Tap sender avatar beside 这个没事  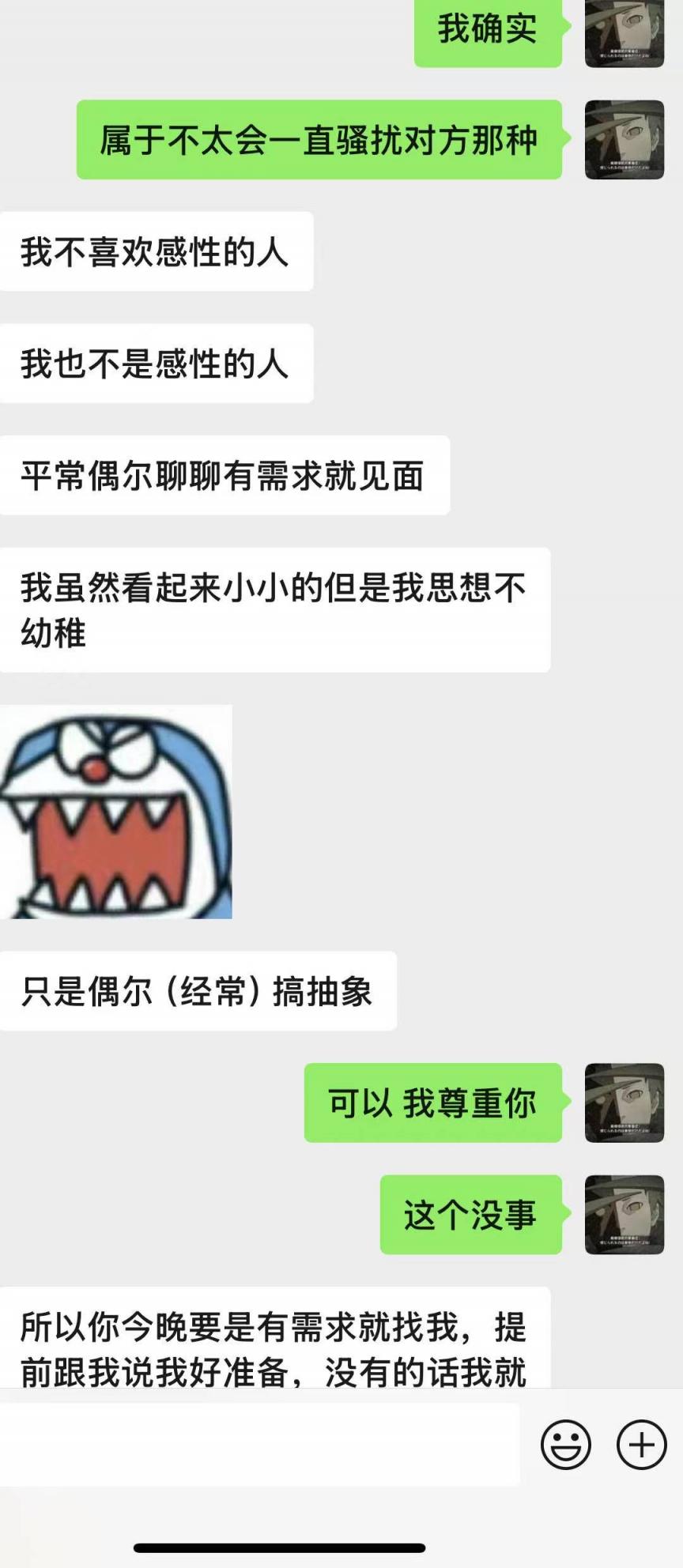[x=624, y=1215]
